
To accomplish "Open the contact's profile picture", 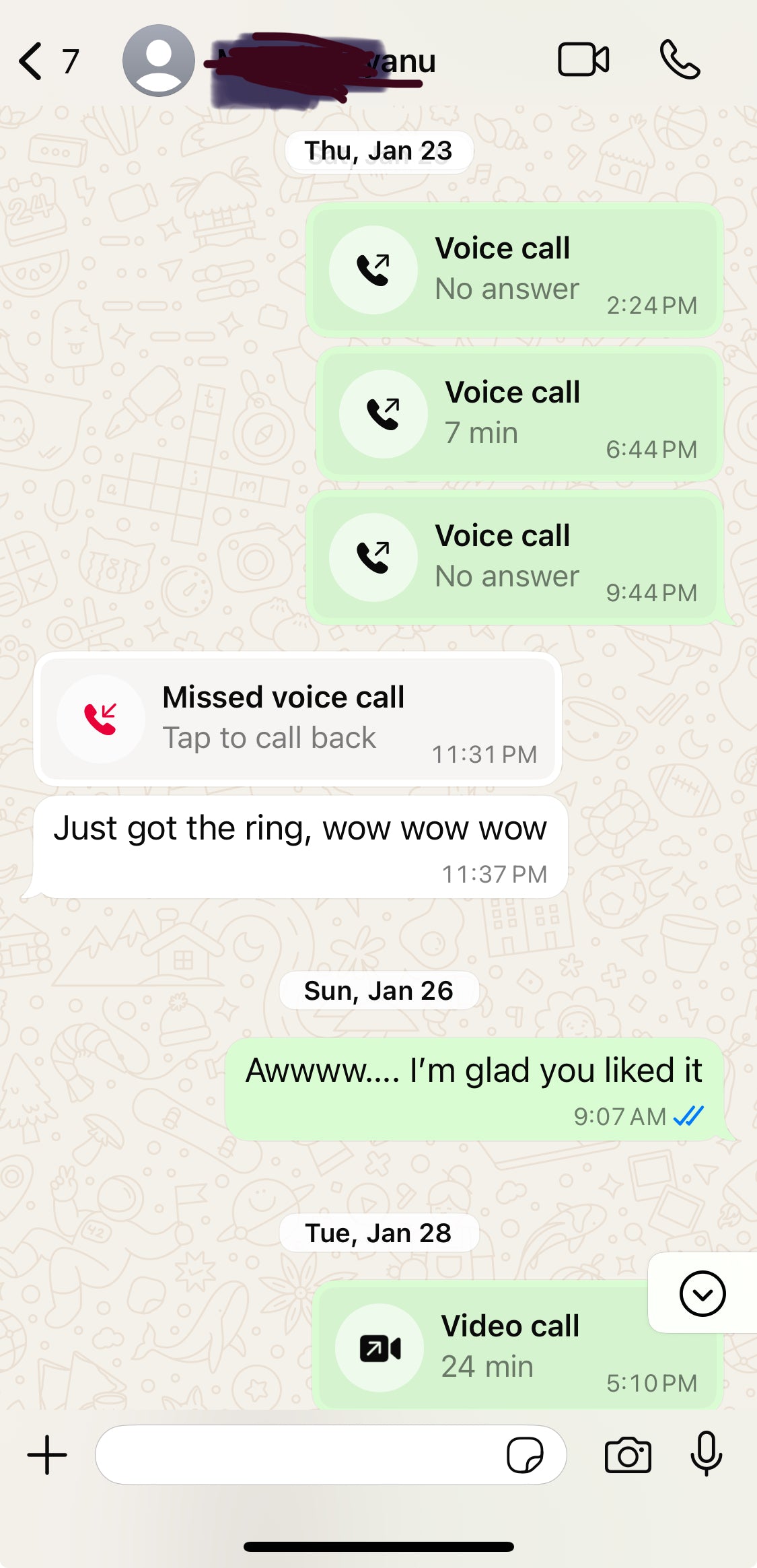I will [159, 60].
